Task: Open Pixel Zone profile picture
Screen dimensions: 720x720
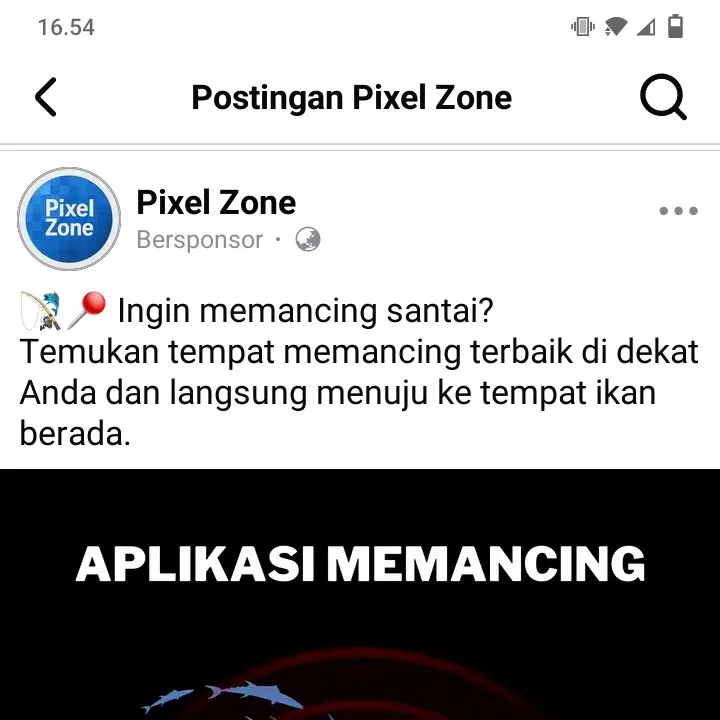Action: 69,218
